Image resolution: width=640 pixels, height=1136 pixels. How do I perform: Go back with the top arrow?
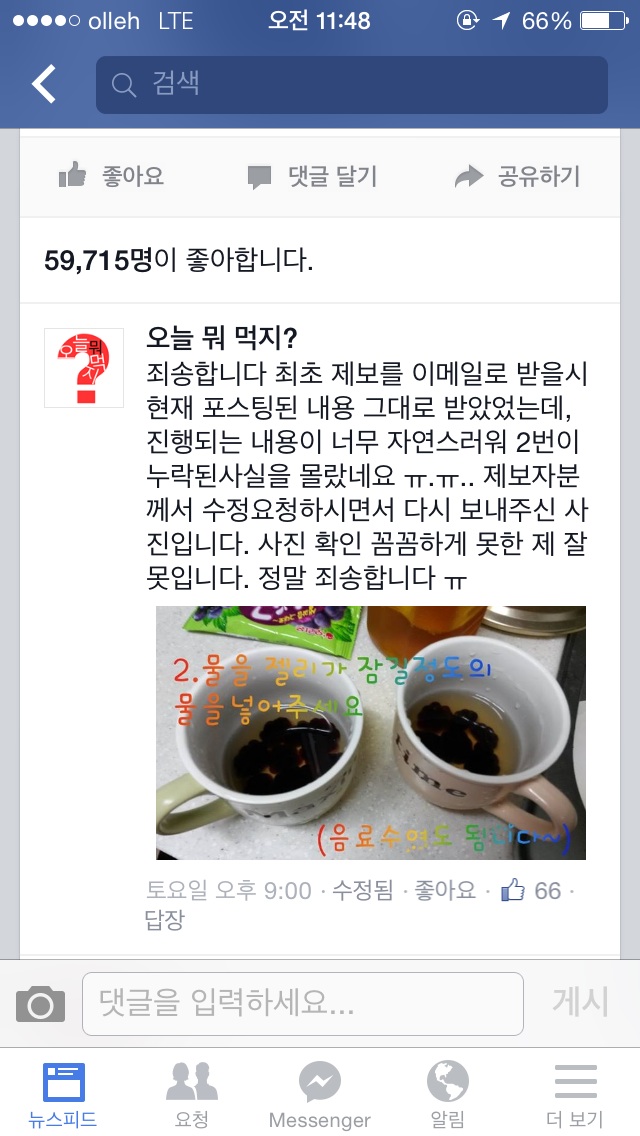[x=44, y=85]
